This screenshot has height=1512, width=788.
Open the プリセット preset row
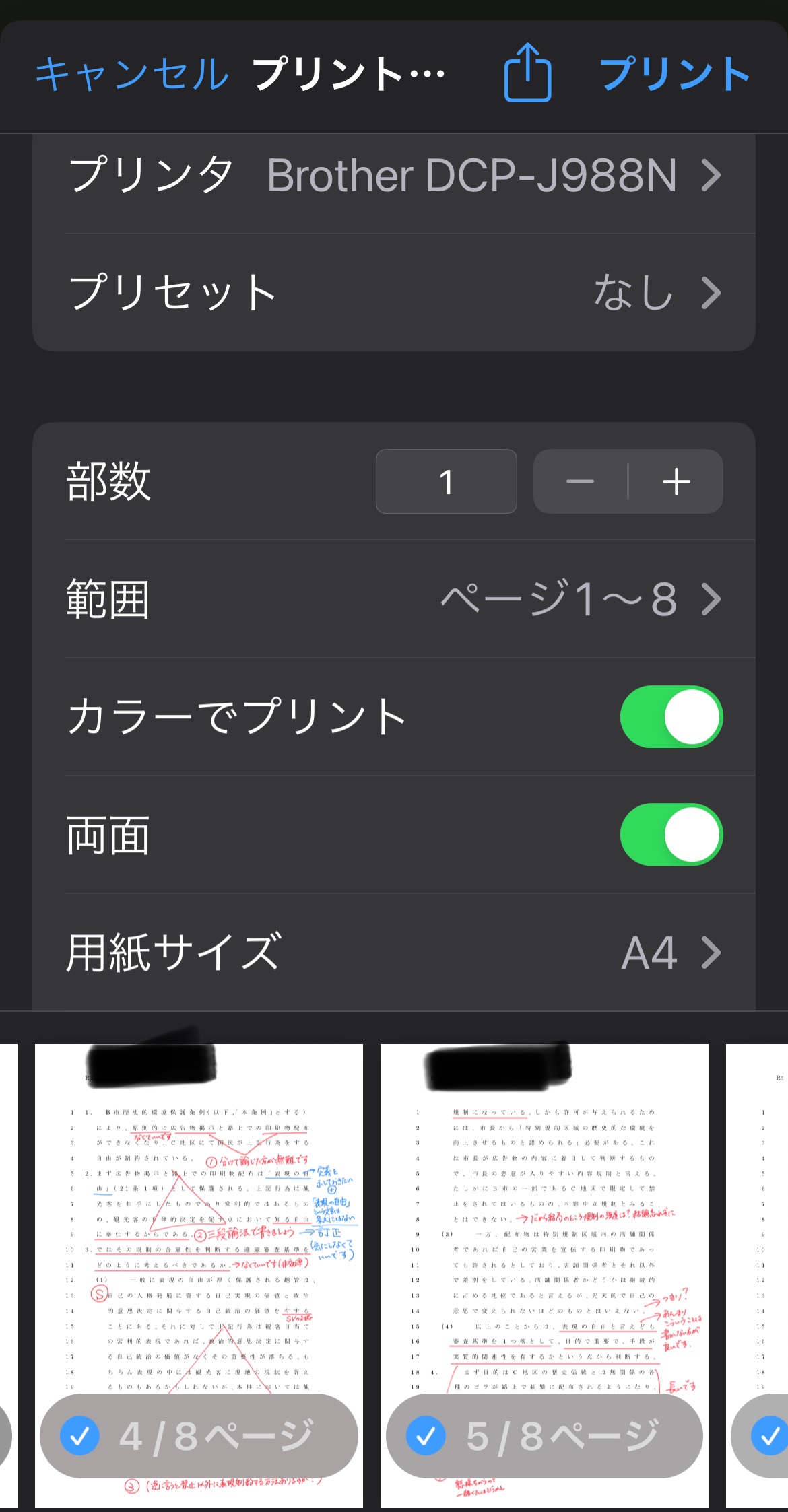(x=394, y=293)
